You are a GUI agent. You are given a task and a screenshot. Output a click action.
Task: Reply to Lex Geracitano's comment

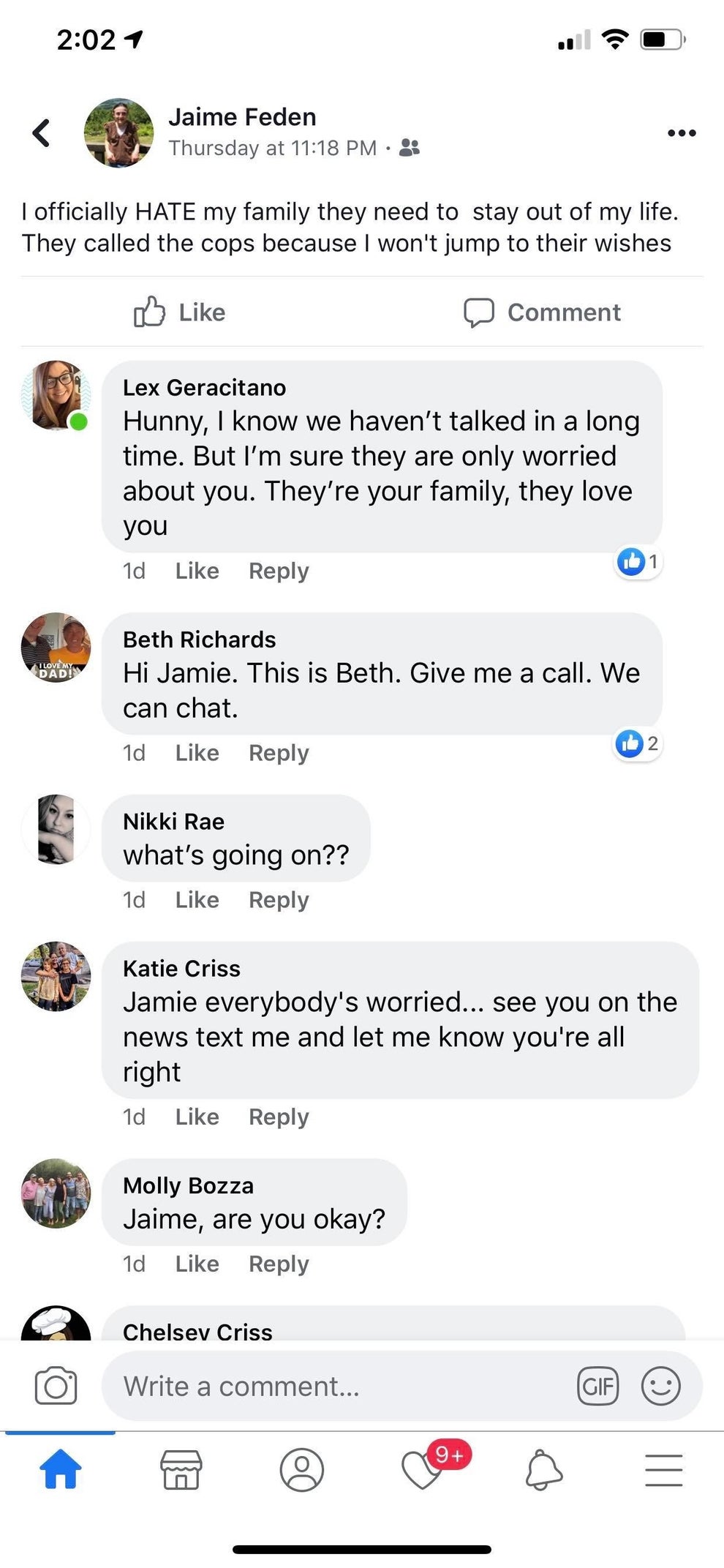coord(279,571)
